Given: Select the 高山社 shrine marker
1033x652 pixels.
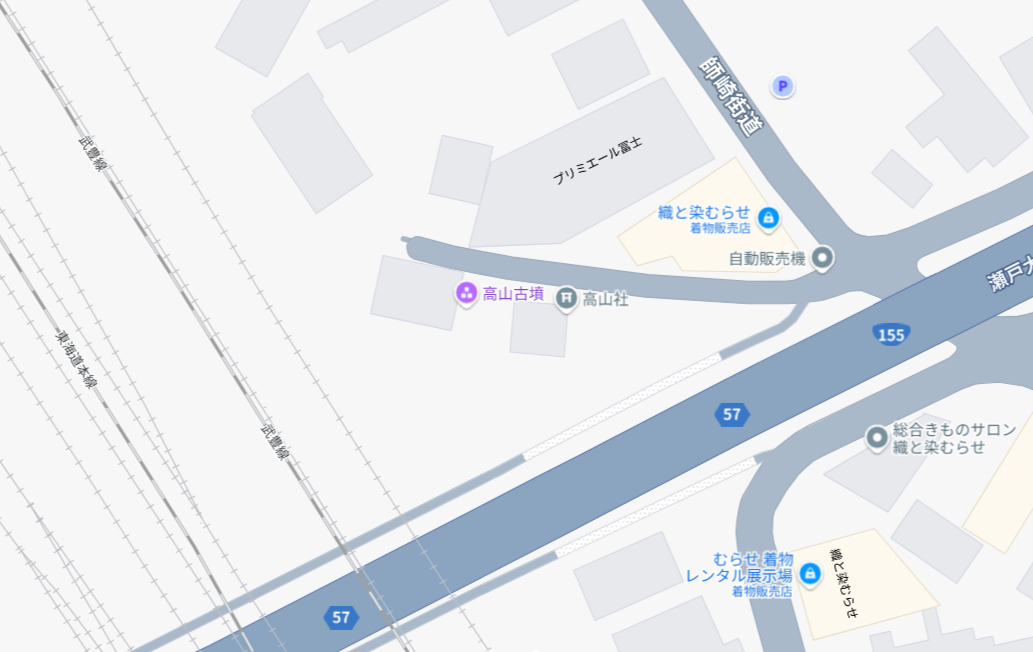Looking at the screenshot, I should pyautogui.click(x=566, y=298).
